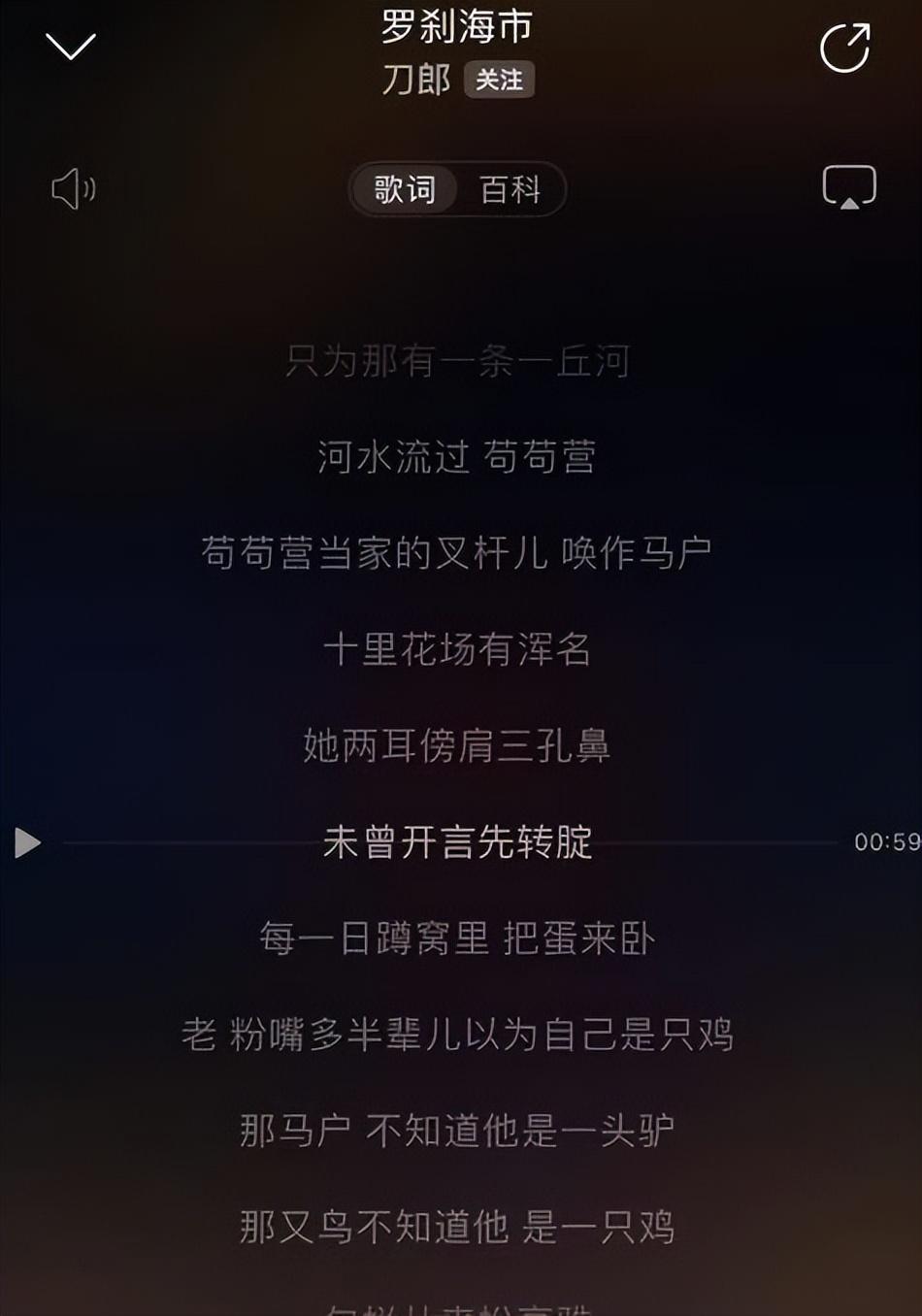Click lyric 她两耳傍肩三孔鼻
Viewport: 922px width, 1316px height.
pos(456,746)
